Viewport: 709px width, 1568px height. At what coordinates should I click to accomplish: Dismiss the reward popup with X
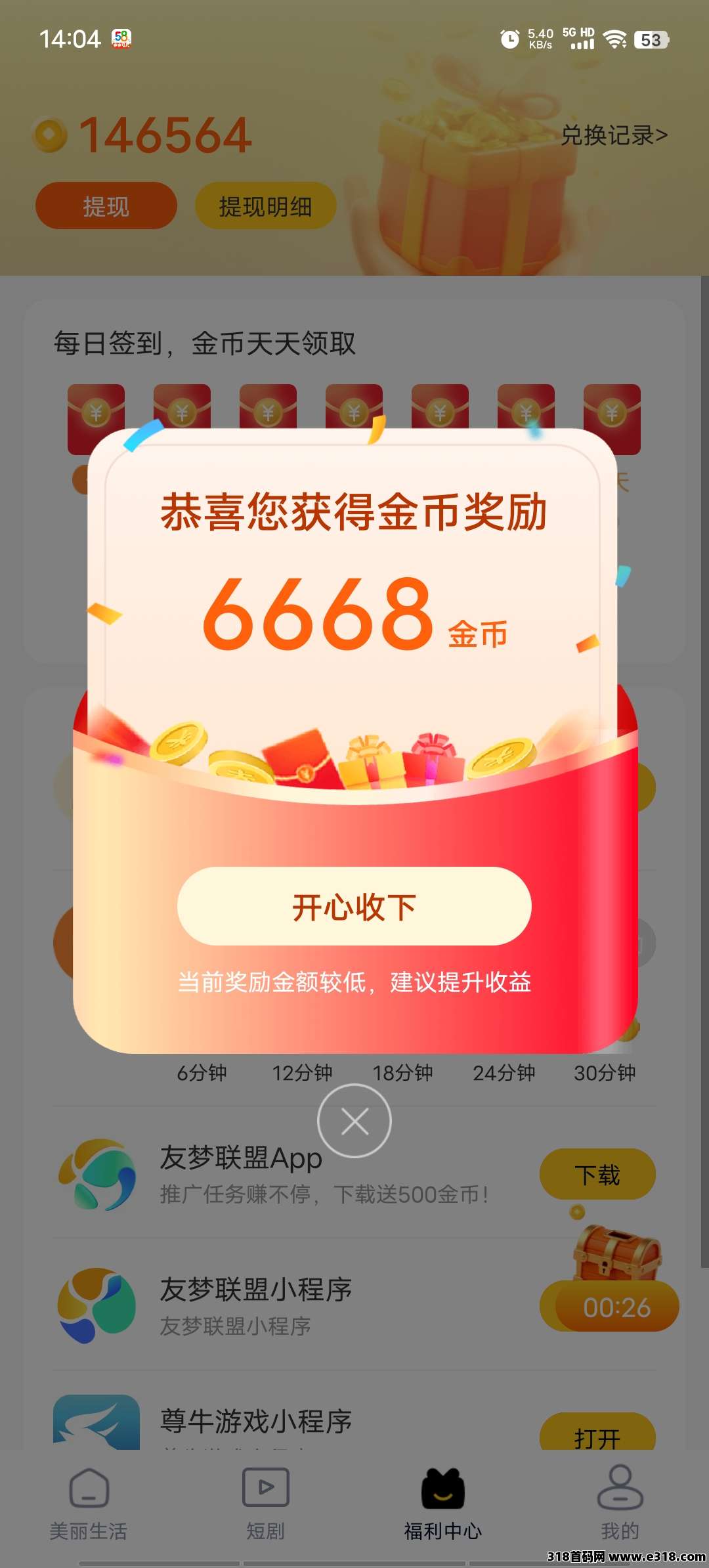(x=354, y=1121)
